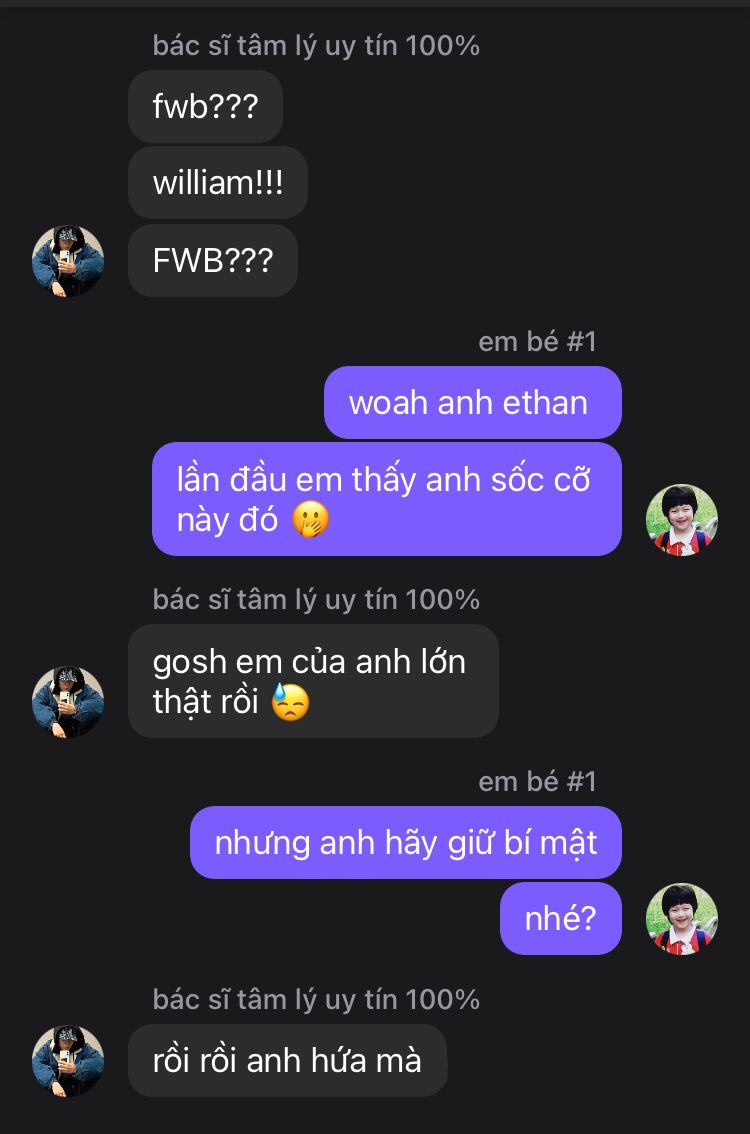View profile from avatar next to "nhé?"
This screenshot has width=750, height=1134.
point(681,918)
